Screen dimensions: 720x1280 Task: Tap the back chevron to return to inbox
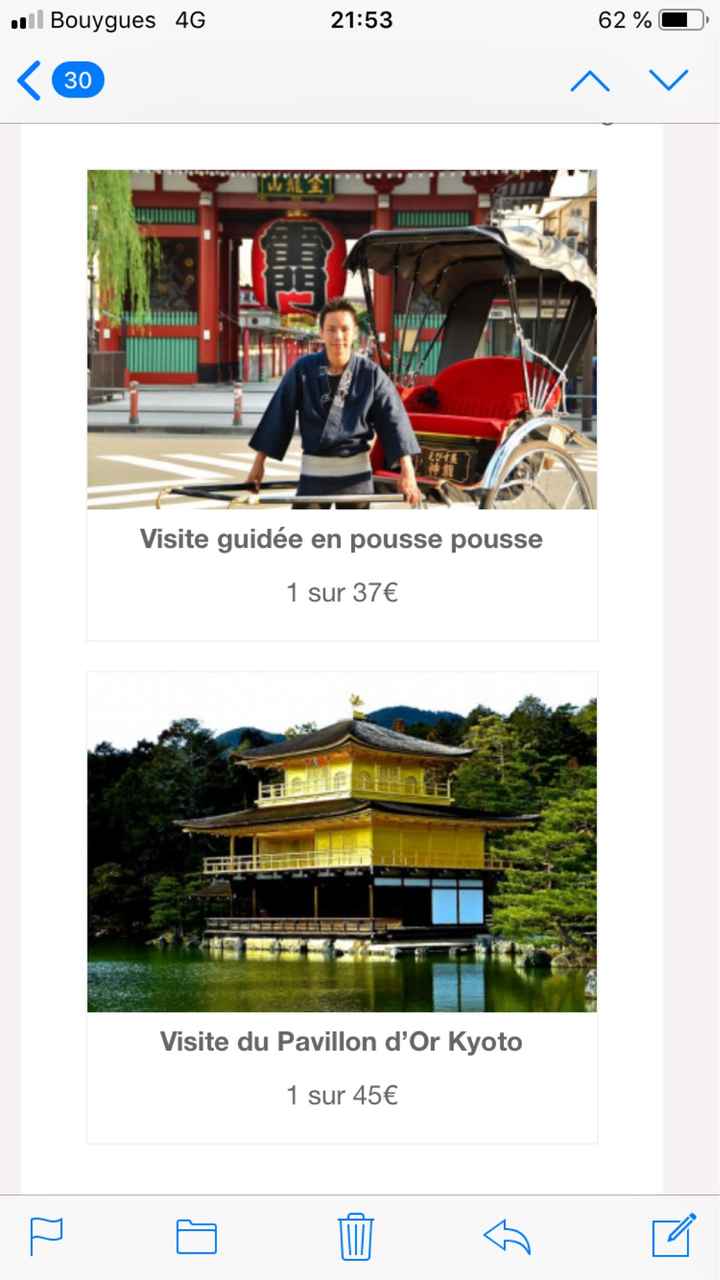click(x=27, y=82)
